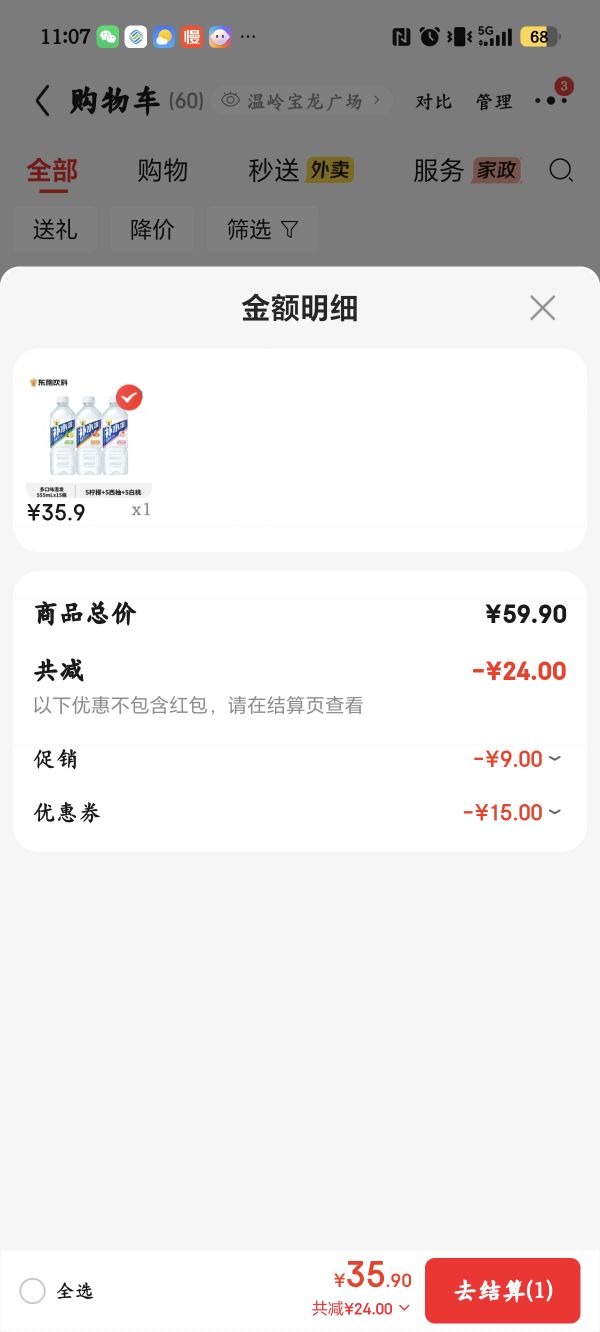The image size is (600, 1332).
Task: Collapse the 共减¥24.00 summary at bottom
Action: [361, 1308]
